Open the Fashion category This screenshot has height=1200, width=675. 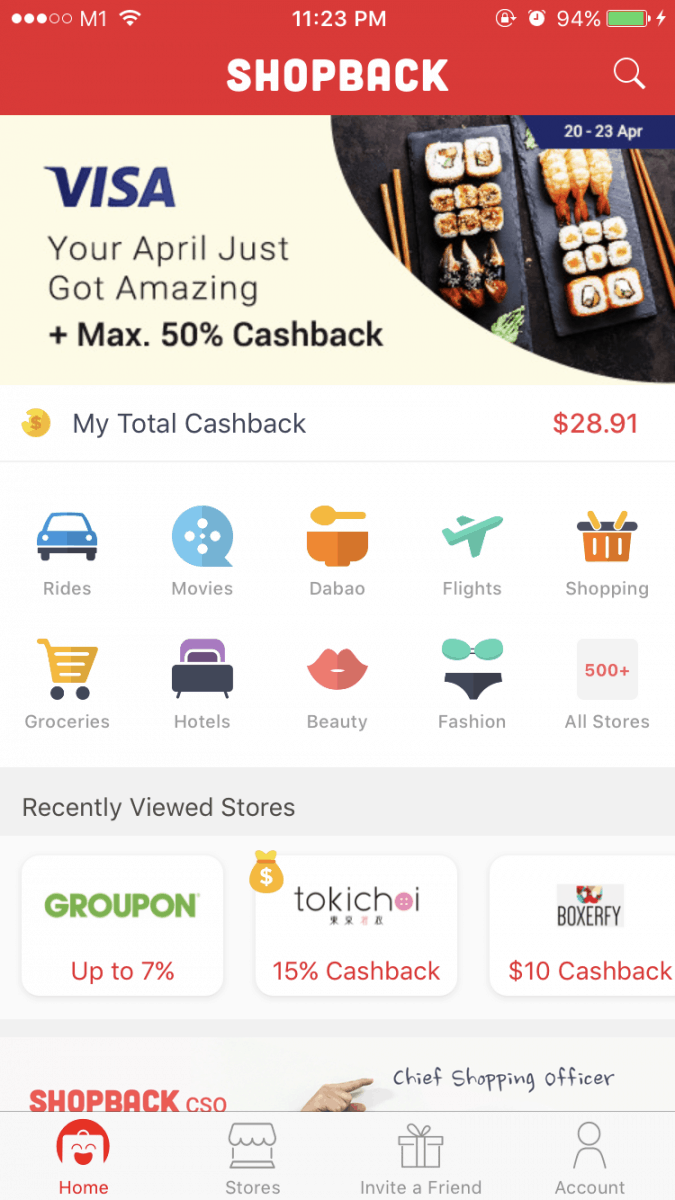pos(472,684)
